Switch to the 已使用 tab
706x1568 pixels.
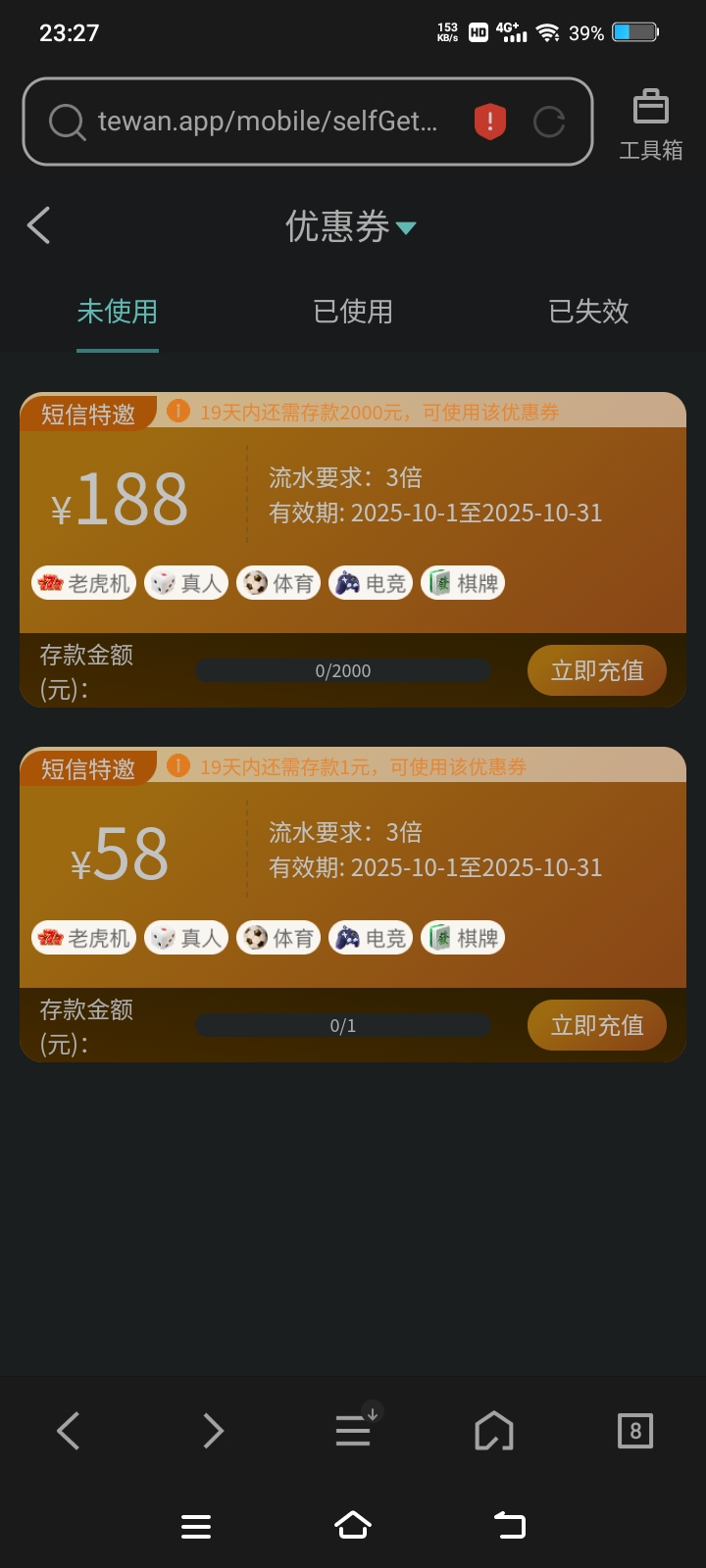pos(353,312)
